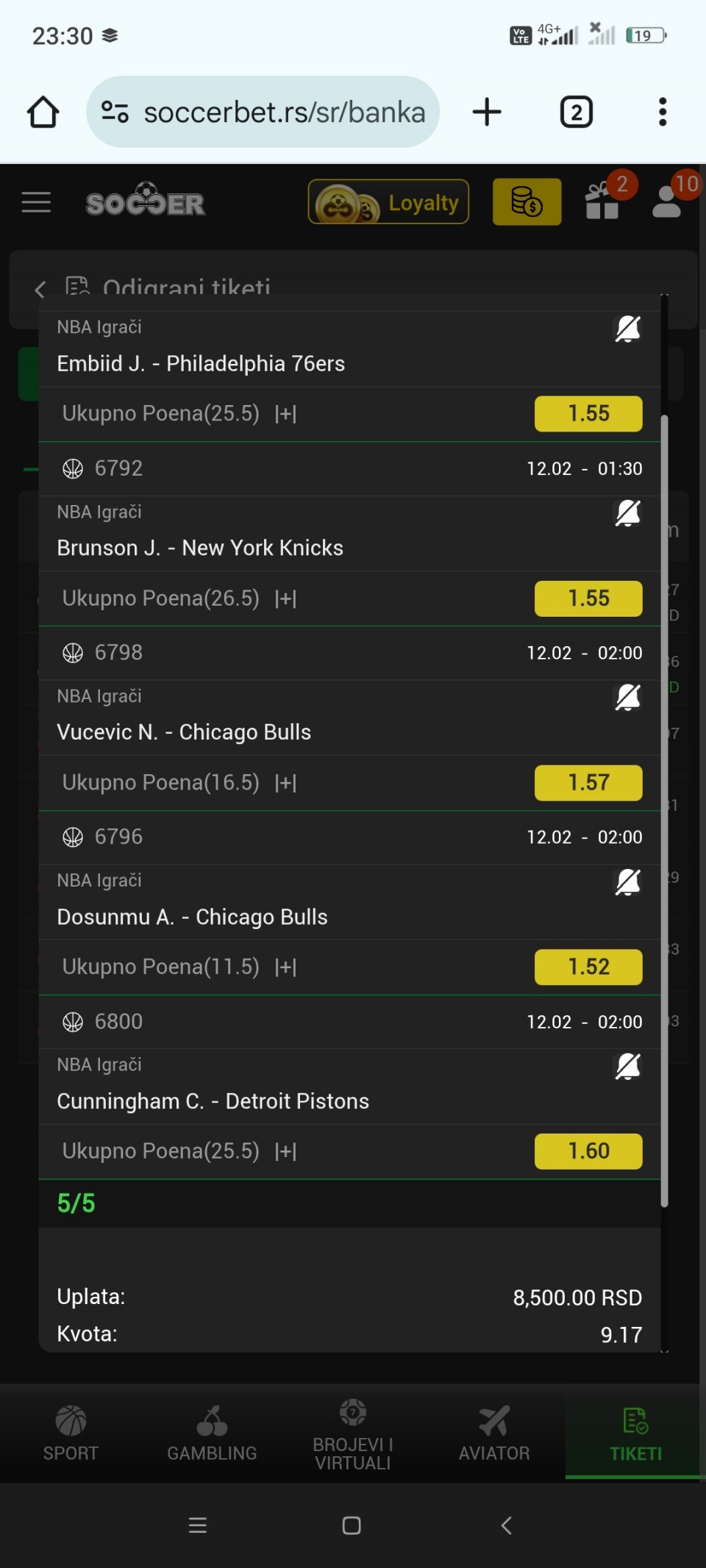
Task: Open the Loyalty program button
Action: point(388,202)
